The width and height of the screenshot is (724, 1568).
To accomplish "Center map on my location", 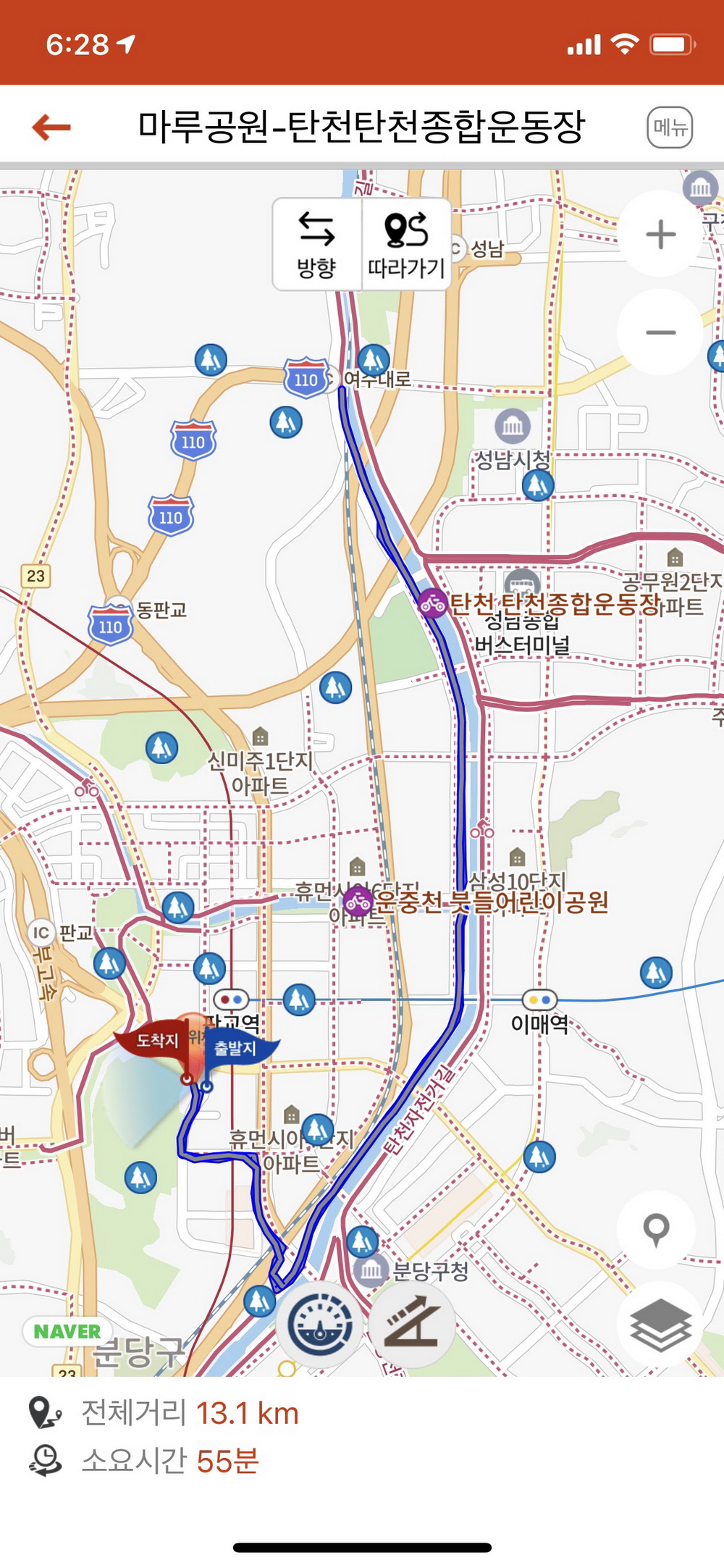I will click(x=657, y=1229).
